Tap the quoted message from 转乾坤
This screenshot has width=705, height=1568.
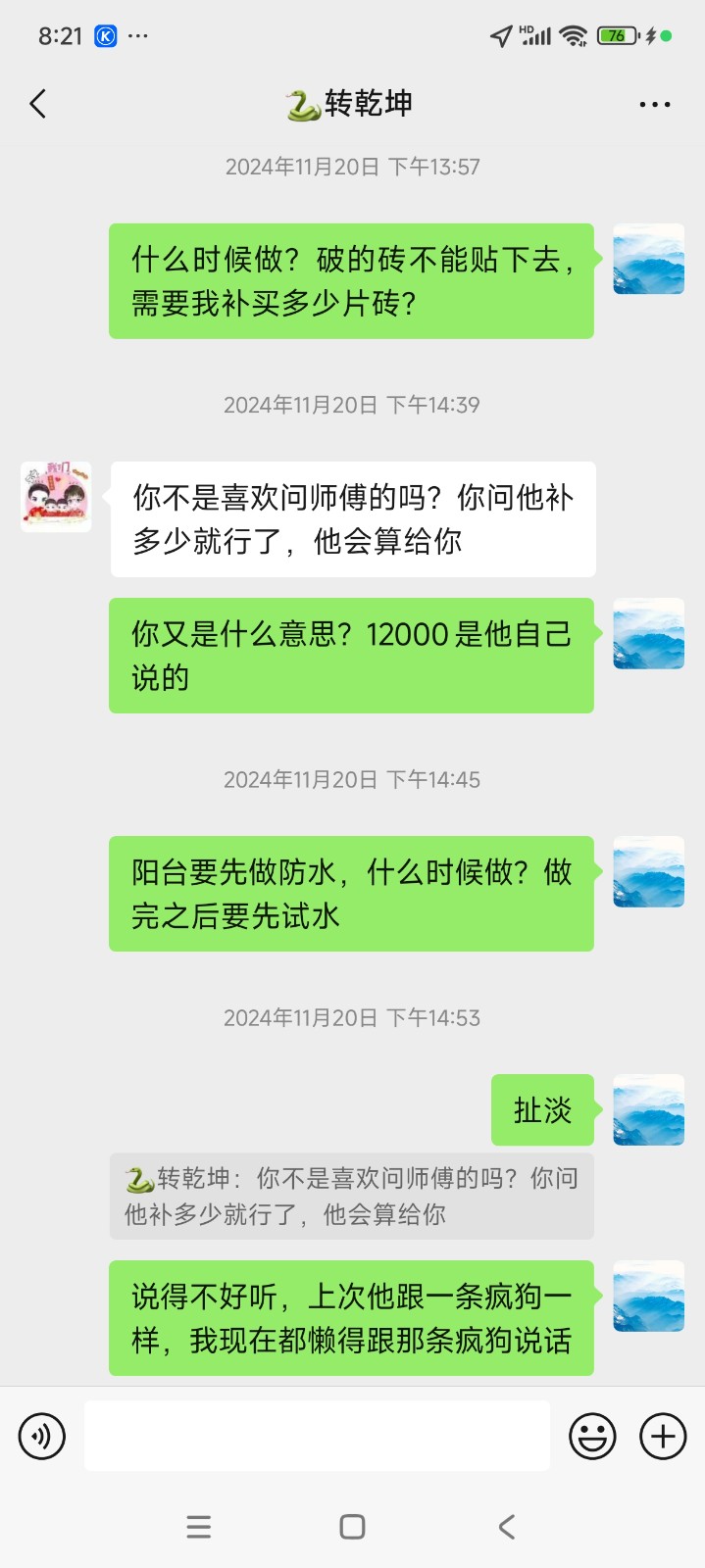coord(351,1197)
